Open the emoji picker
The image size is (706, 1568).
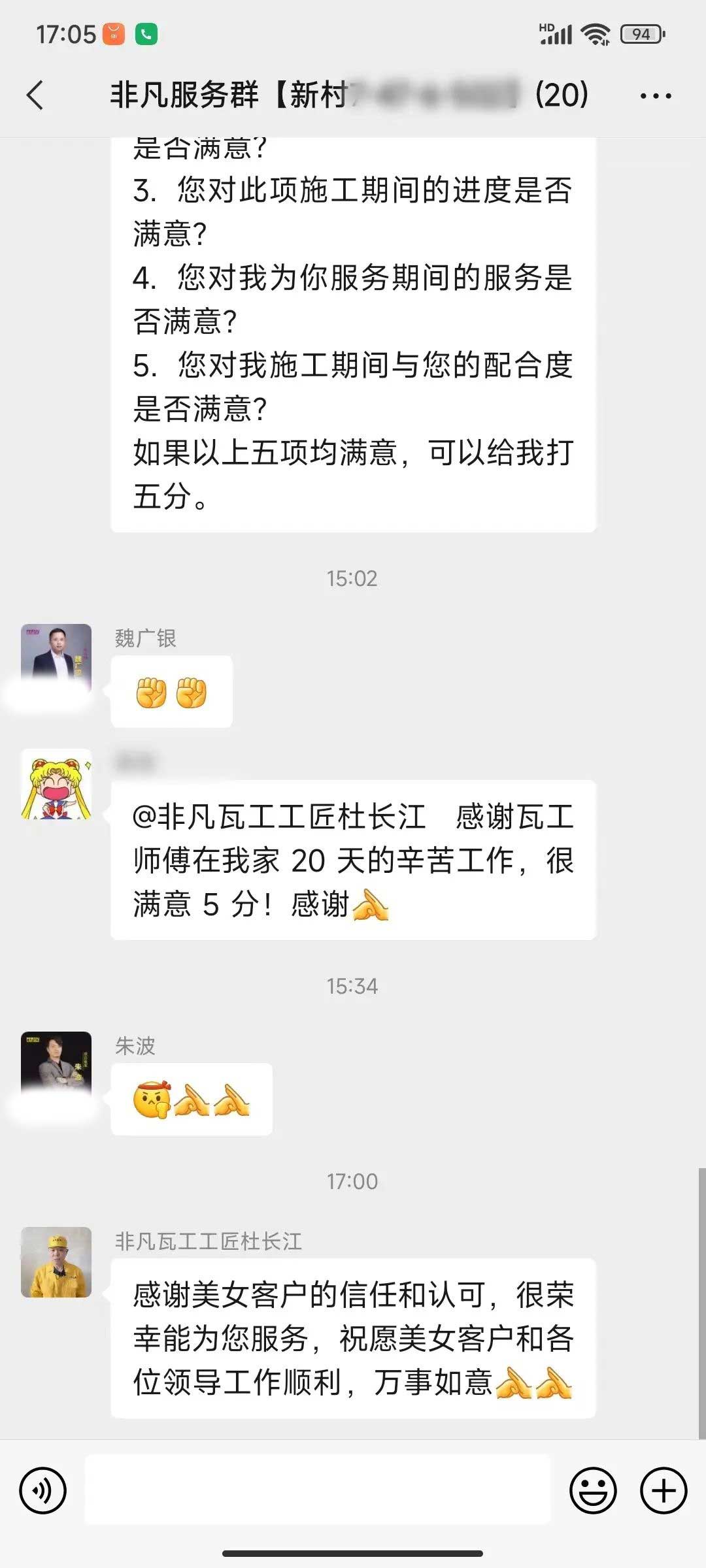tap(593, 1490)
